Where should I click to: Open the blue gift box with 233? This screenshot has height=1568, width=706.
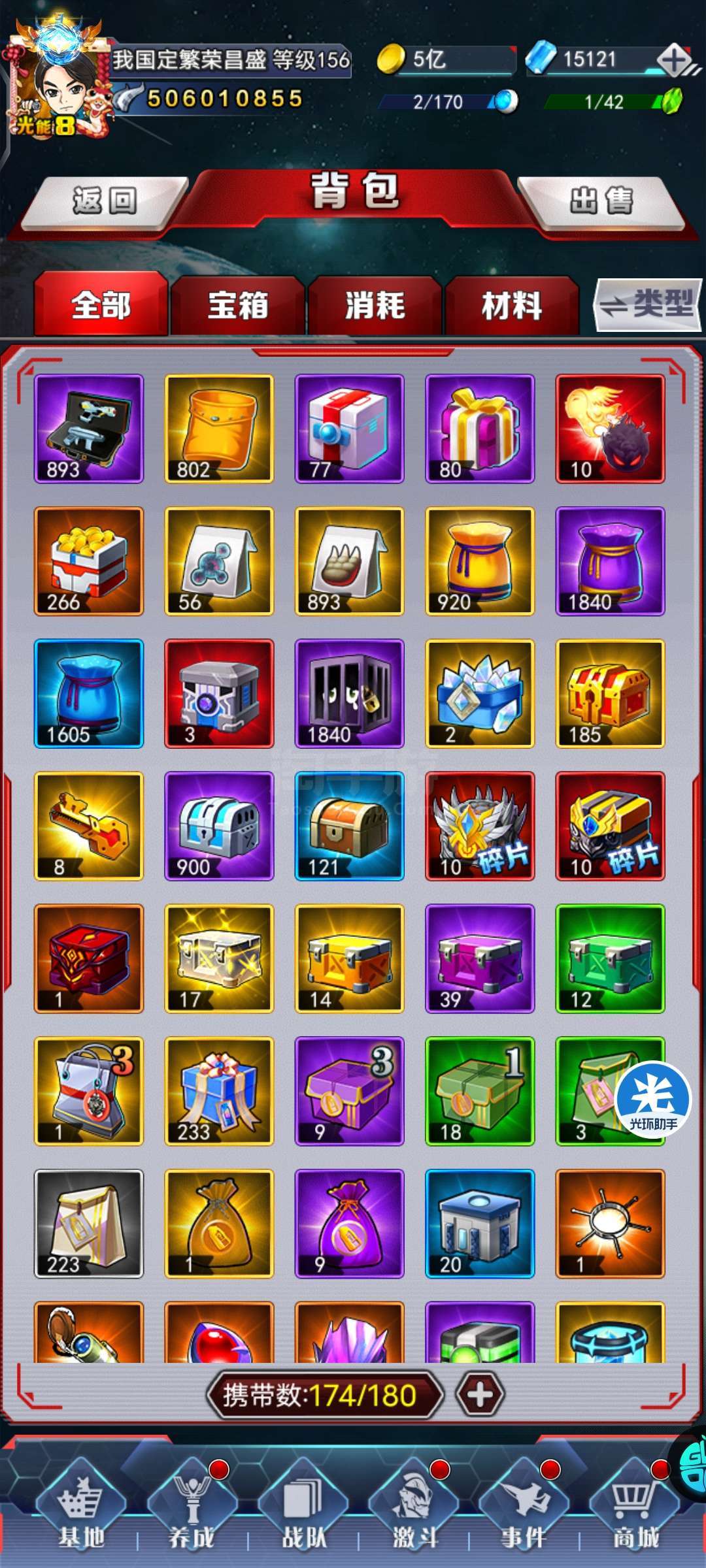(x=219, y=1091)
